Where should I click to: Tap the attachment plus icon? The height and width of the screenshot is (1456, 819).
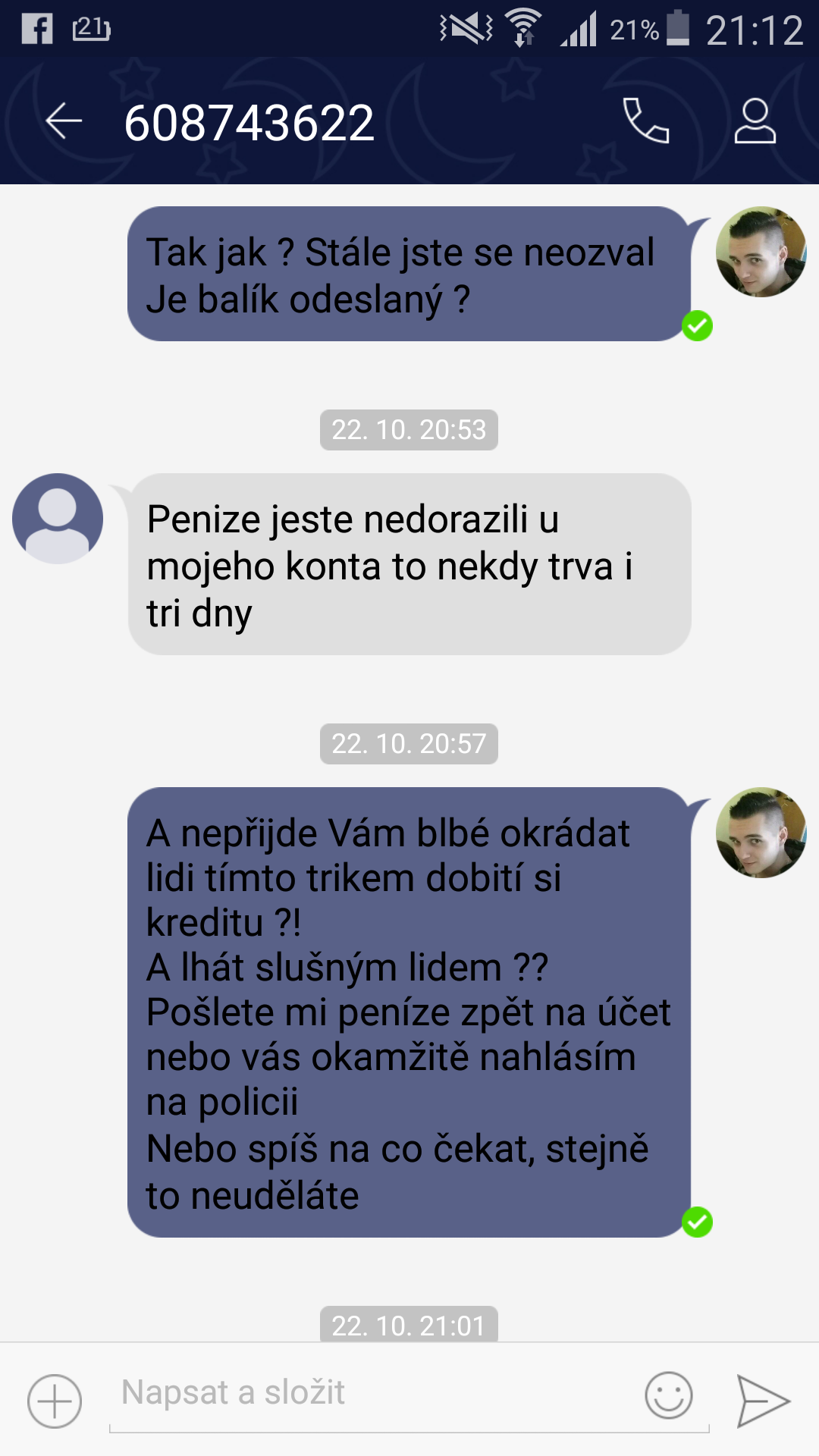pyautogui.click(x=55, y=1401)
